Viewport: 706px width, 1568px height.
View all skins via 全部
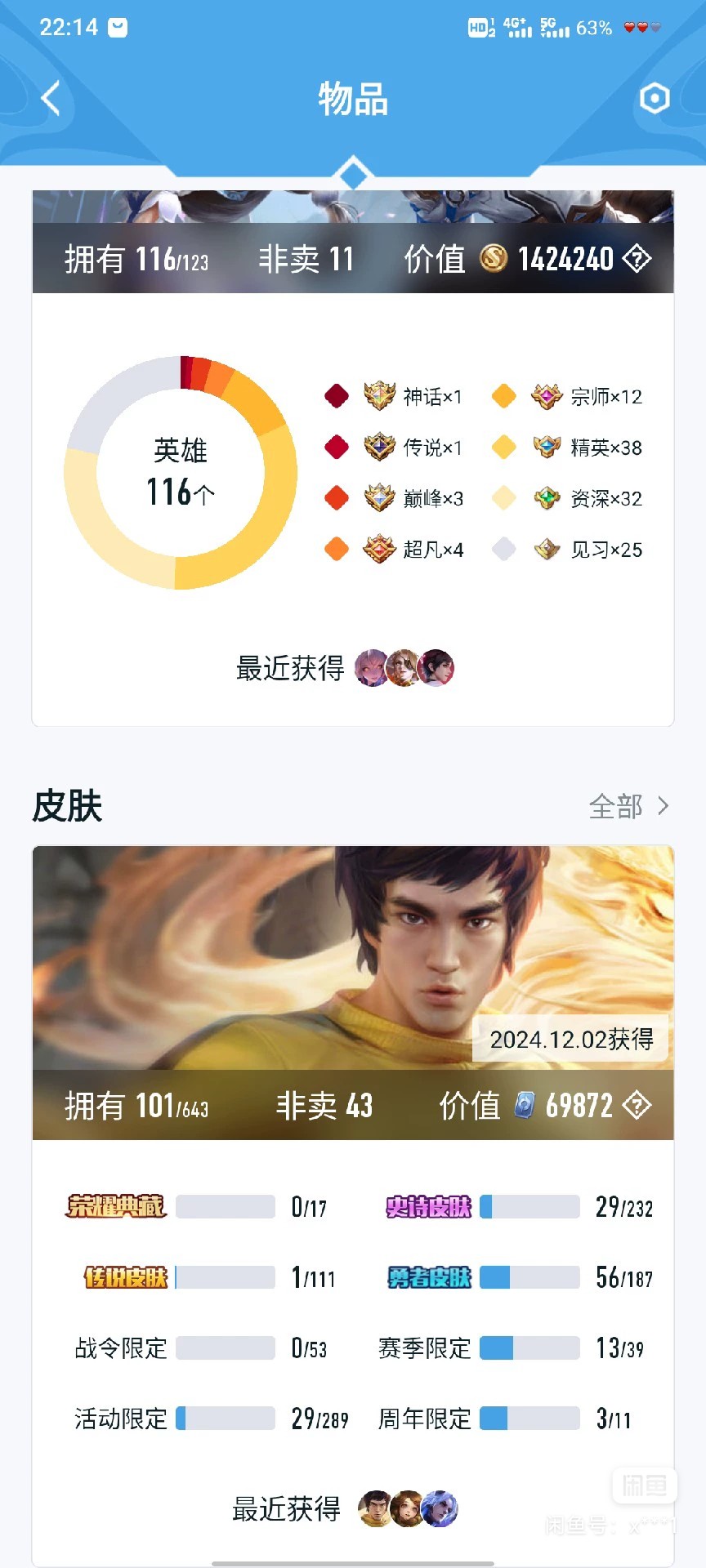point(629,806)
